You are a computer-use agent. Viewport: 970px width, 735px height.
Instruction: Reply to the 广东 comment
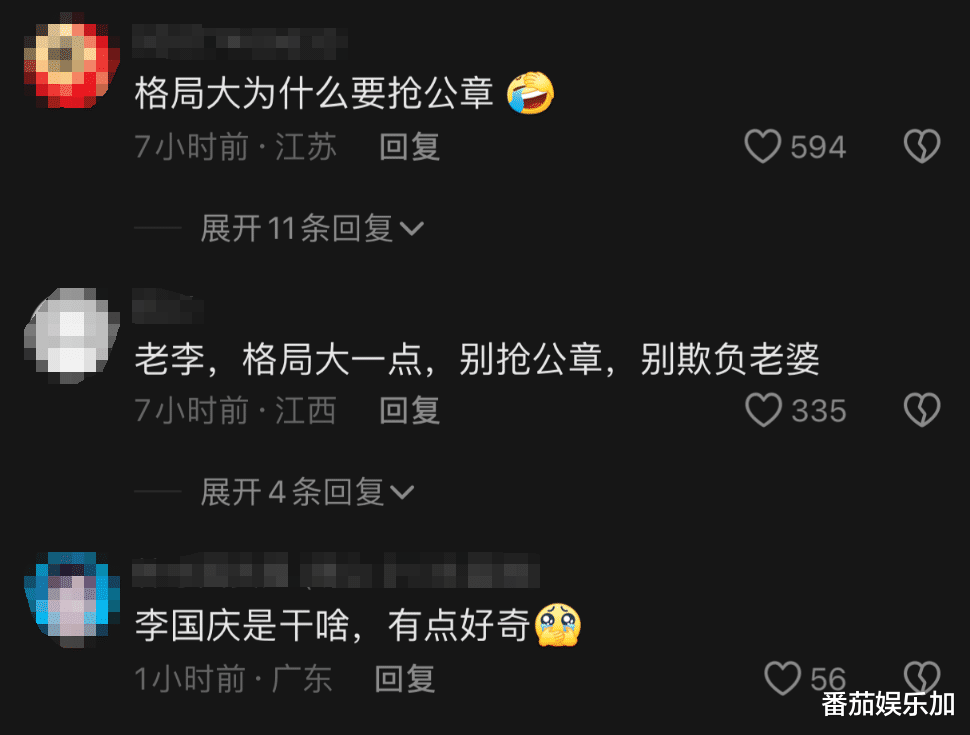pyautogui.click(x=405, y=679)
